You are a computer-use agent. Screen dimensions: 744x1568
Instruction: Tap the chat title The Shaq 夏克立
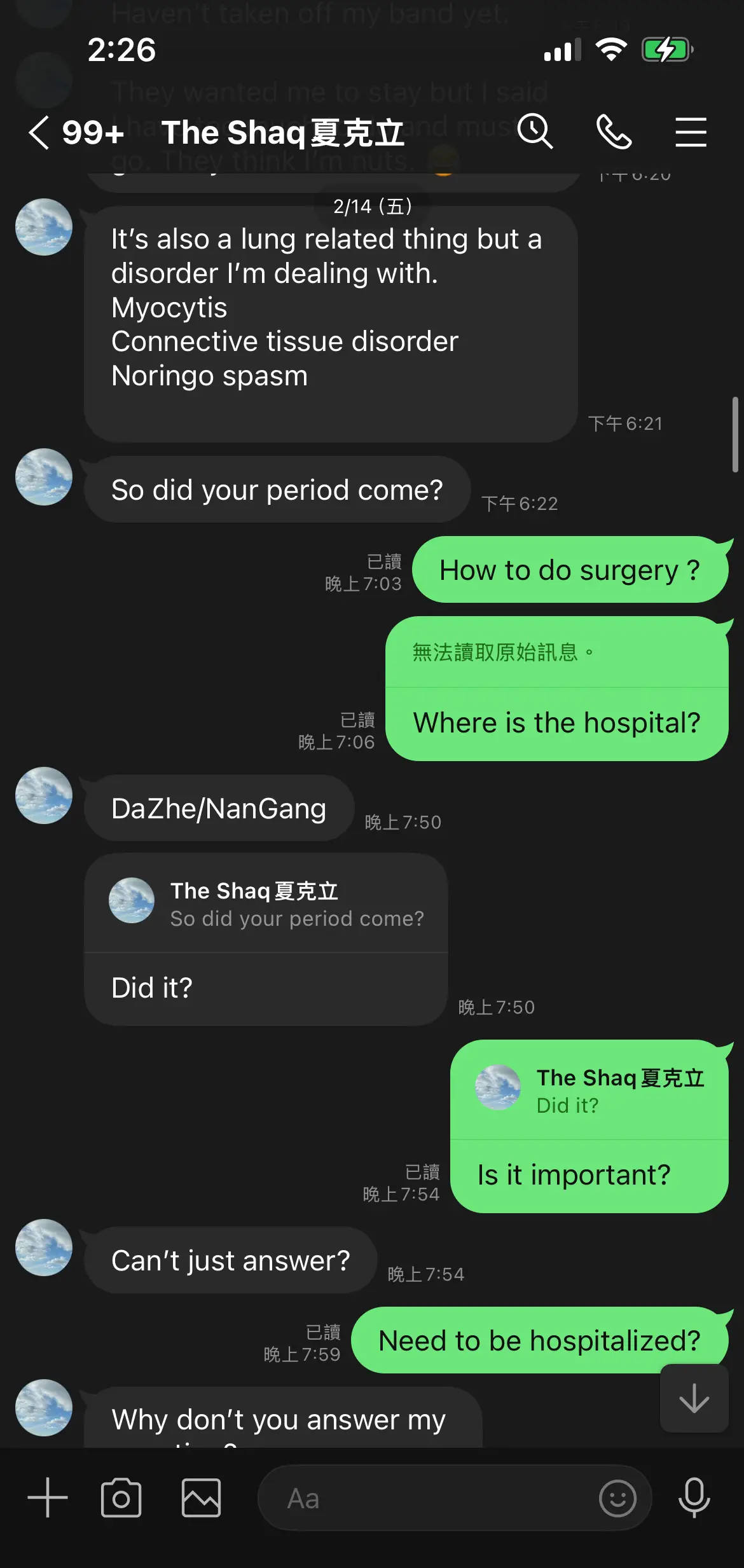[x=284, y=133]
